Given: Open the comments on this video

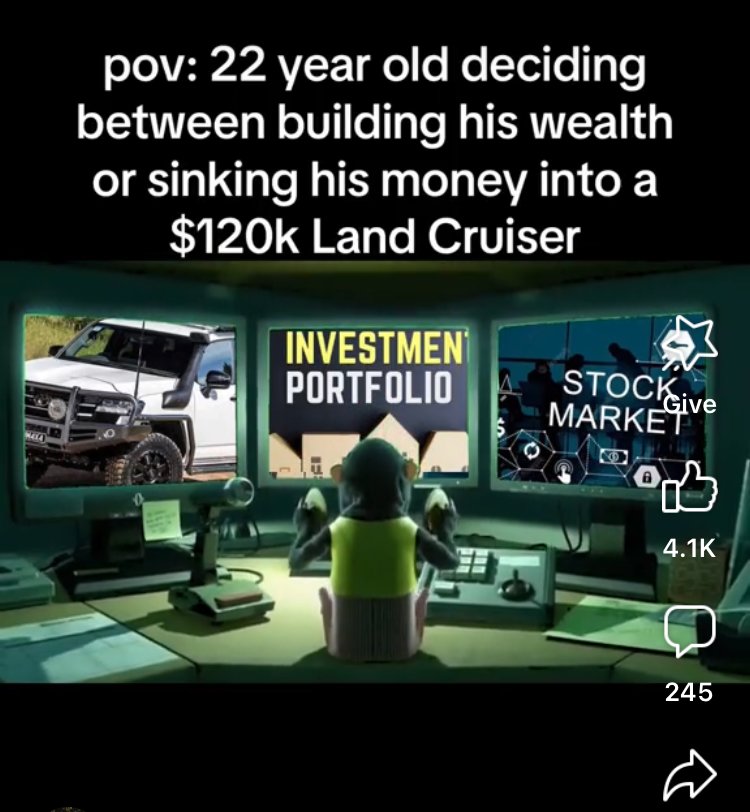Looking at the screenshot, I should pos(689,630).
